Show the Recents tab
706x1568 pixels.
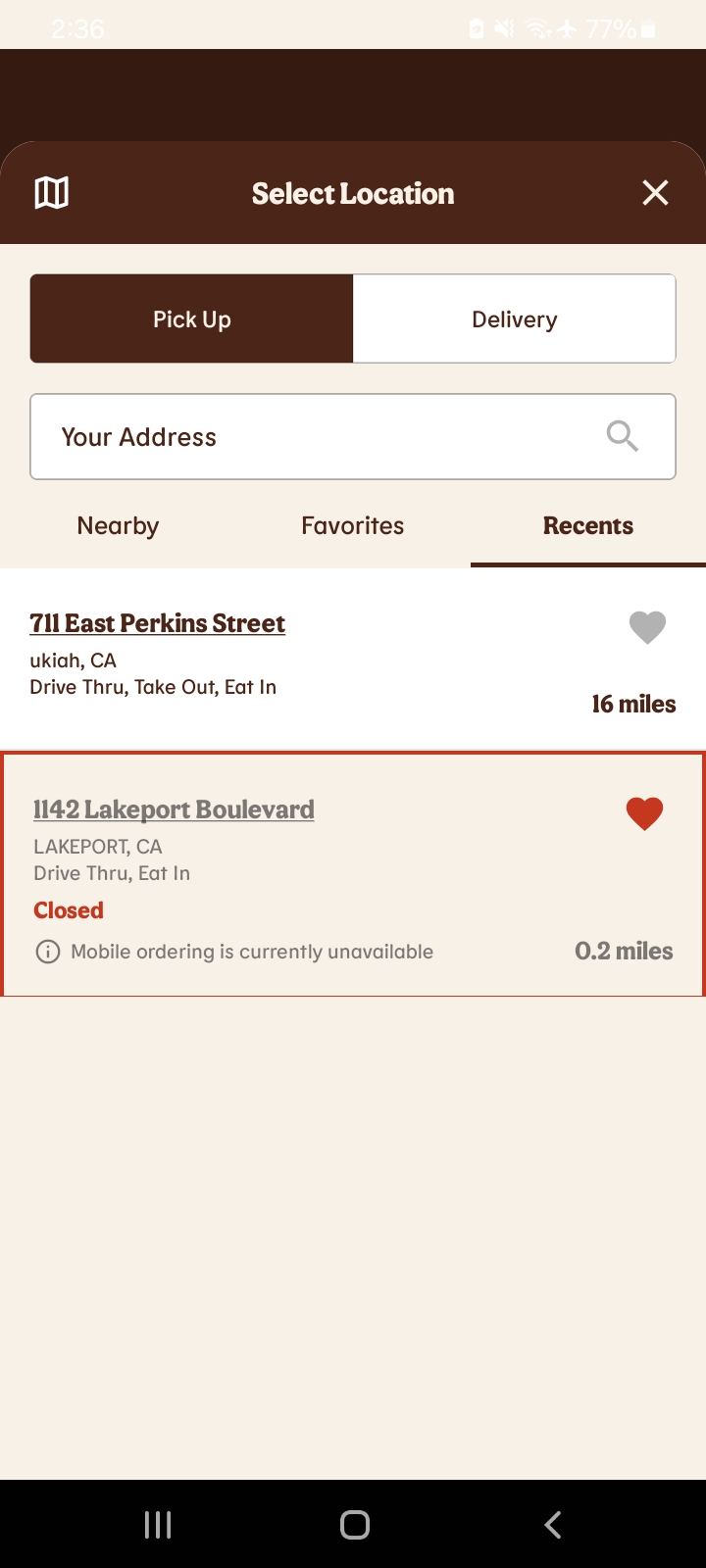(x=588, y=526)
